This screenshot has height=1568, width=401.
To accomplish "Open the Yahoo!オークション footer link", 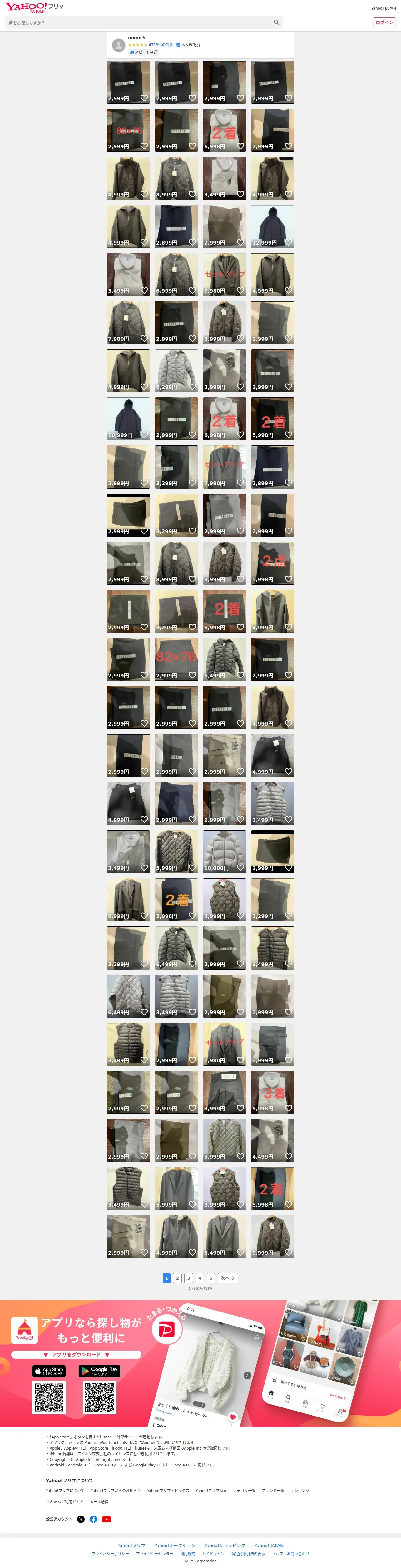I will (x=175, y=1546).
